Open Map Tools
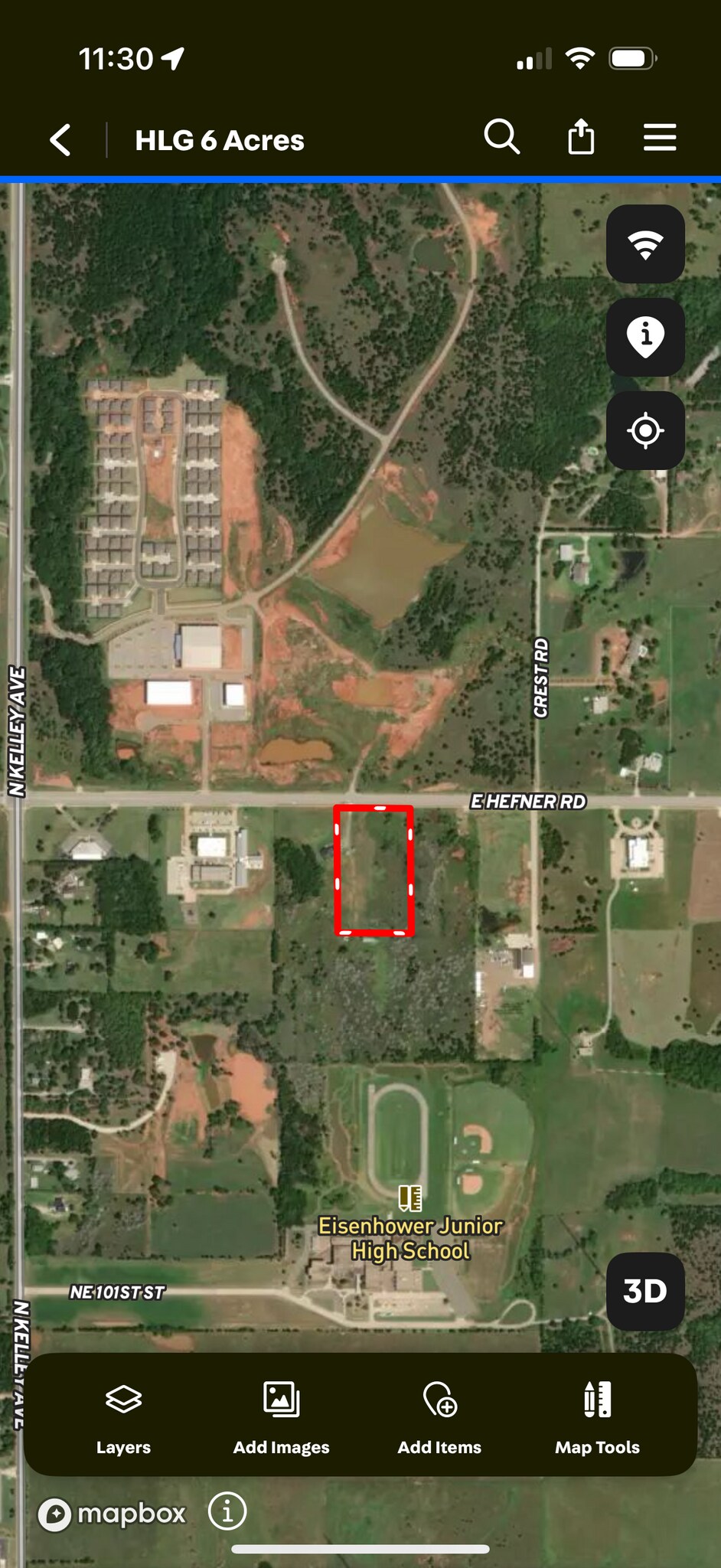The width and height of the screenshot is (721, 1568). click(597, 1417)
